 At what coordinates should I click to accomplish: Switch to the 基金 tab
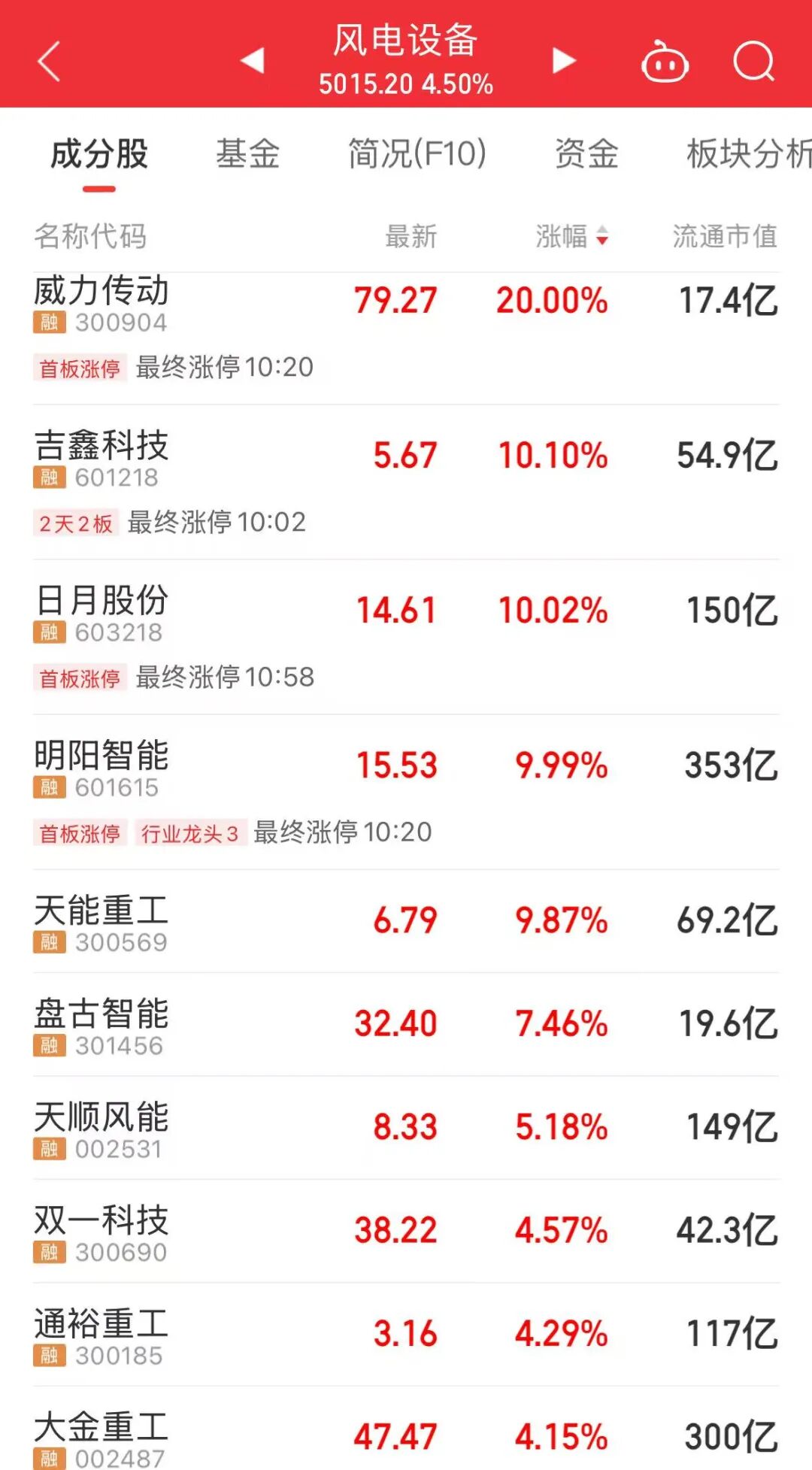pyautogui.click(x=247, y=155)
